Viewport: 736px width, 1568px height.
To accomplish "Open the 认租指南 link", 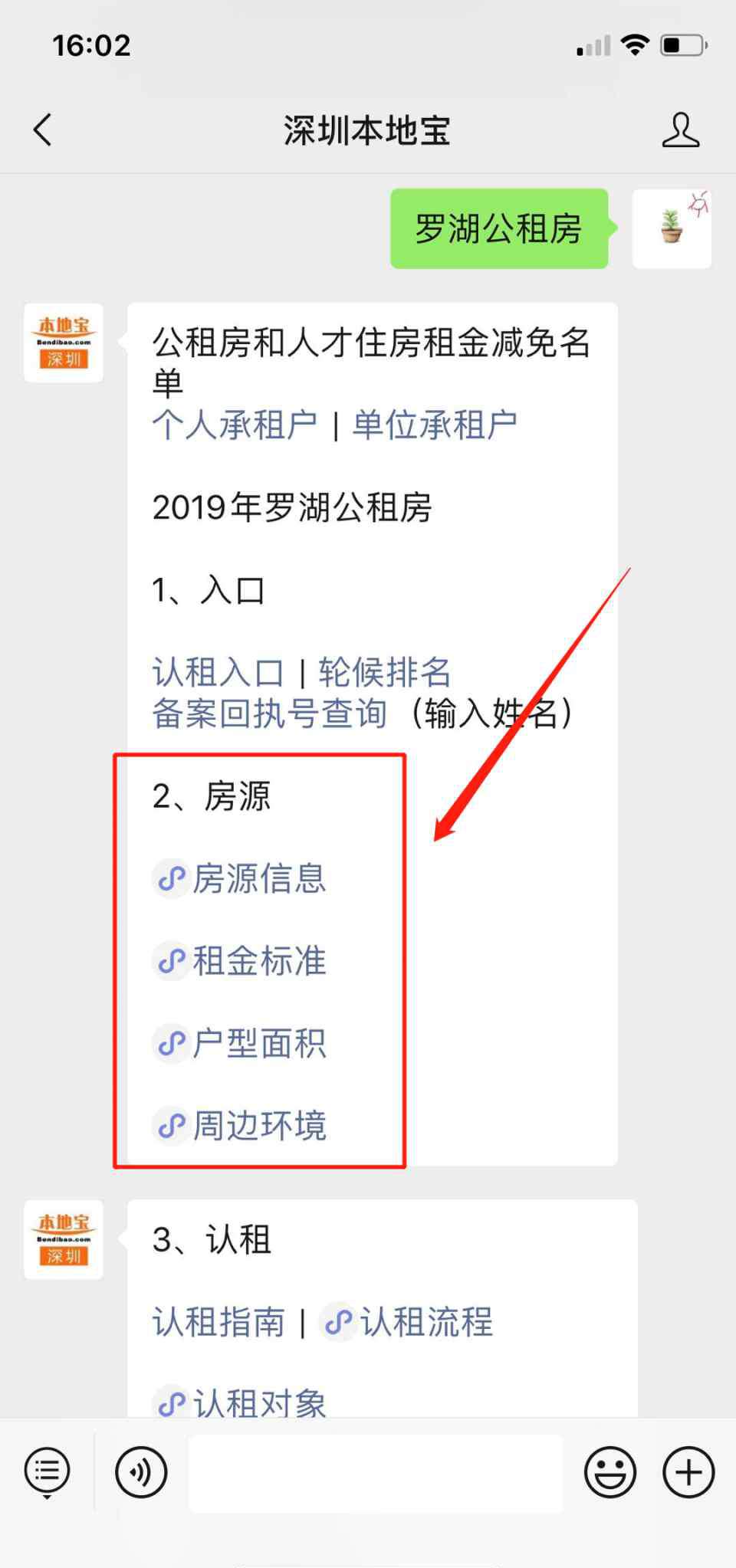I will (x=218, y=1322).
